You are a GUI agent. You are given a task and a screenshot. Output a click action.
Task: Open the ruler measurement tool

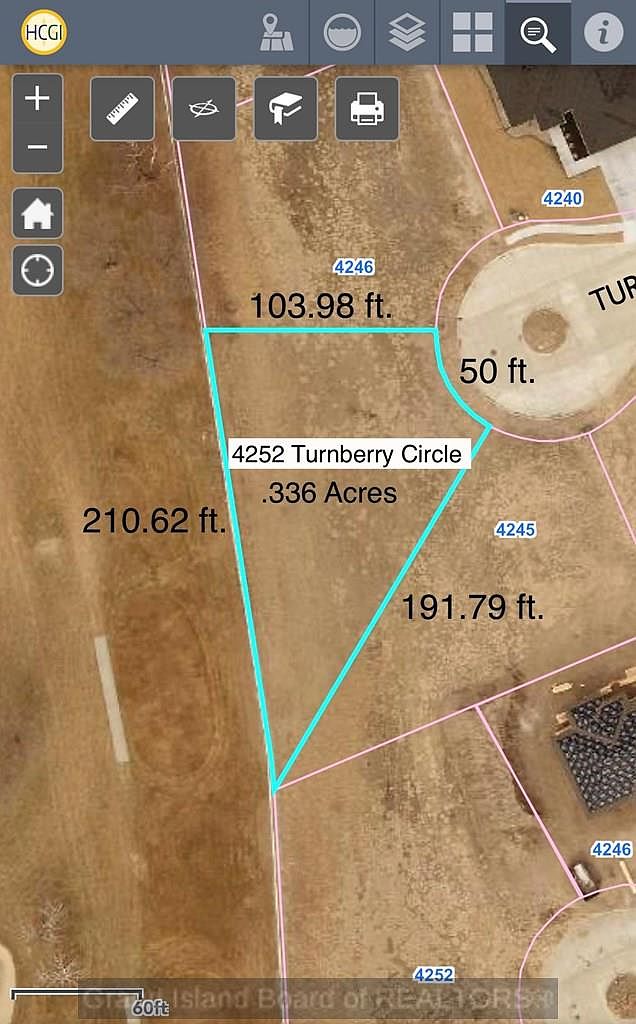pyautogui.click(x=122, y=108)
